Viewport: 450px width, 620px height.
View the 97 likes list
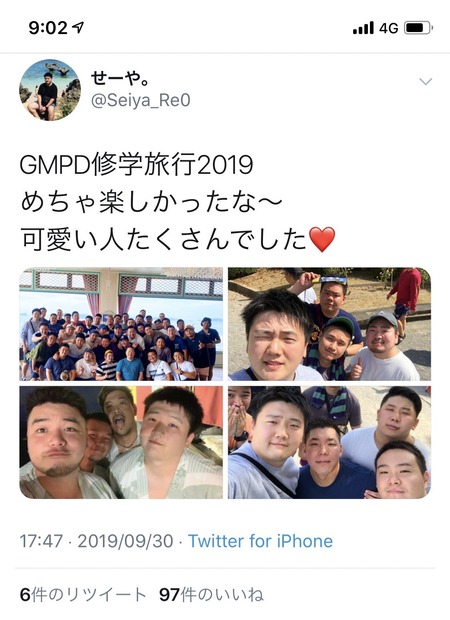[212, 594]
